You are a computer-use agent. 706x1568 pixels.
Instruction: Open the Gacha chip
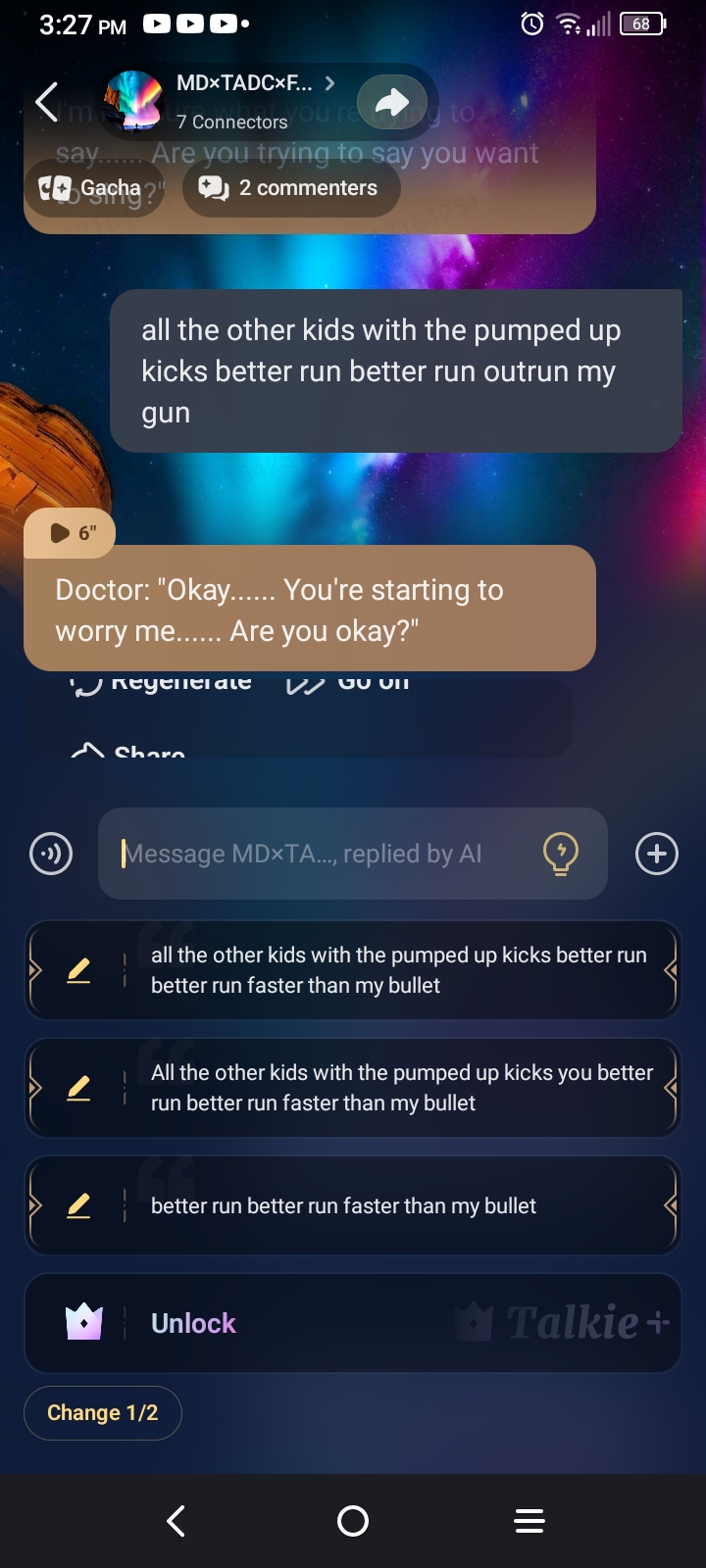[93, 187]
